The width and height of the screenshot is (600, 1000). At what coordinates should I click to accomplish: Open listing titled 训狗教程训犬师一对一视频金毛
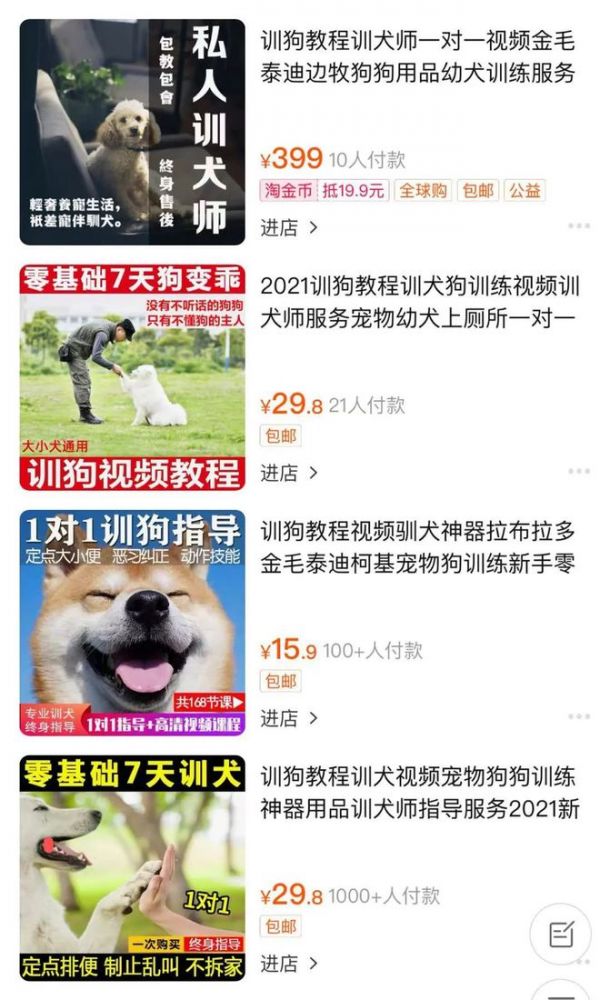[418, 58]
